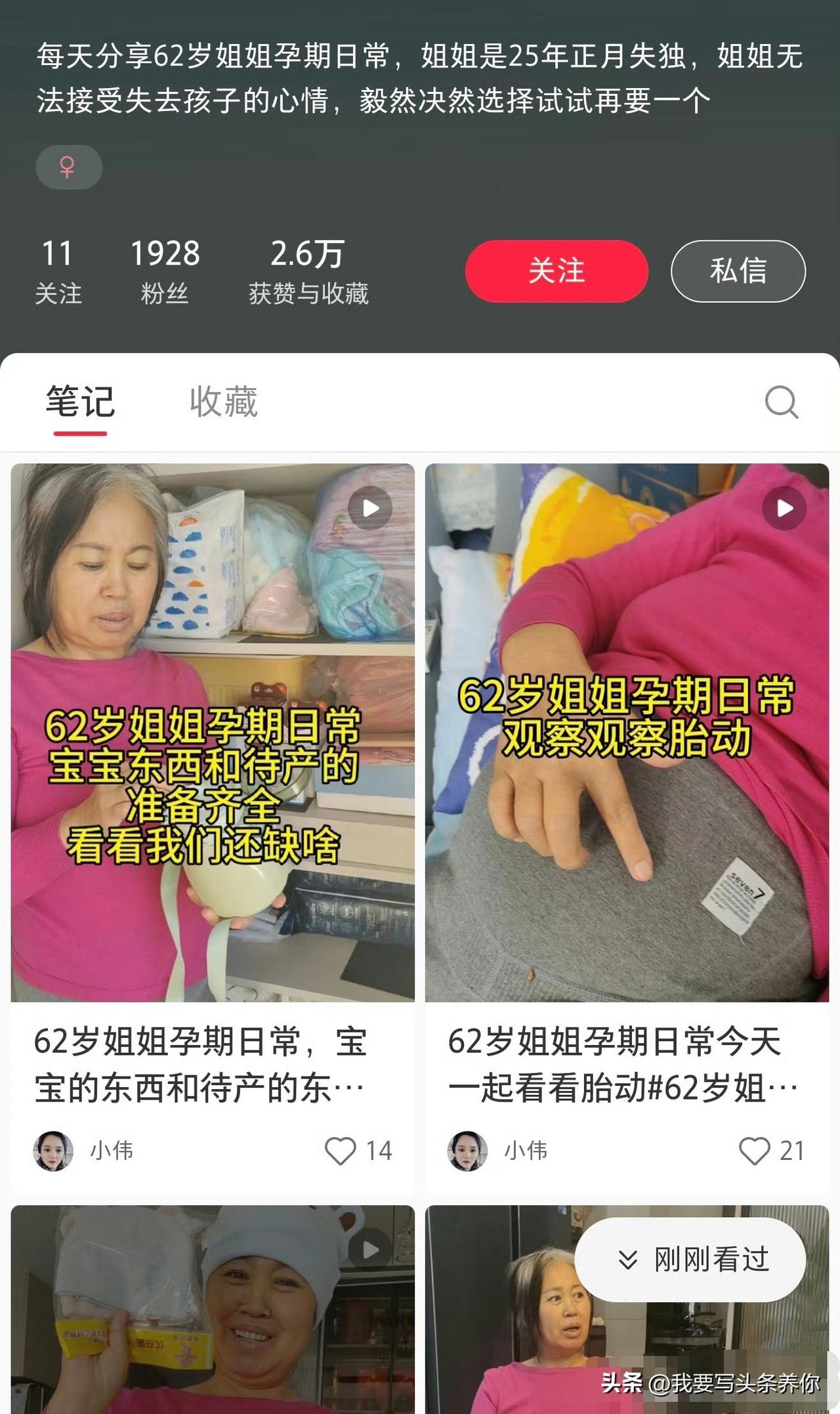This screenshot has width=840, height=1414.
Task: Click the female gender symbol icon
Action: click(x=70, y=167)
